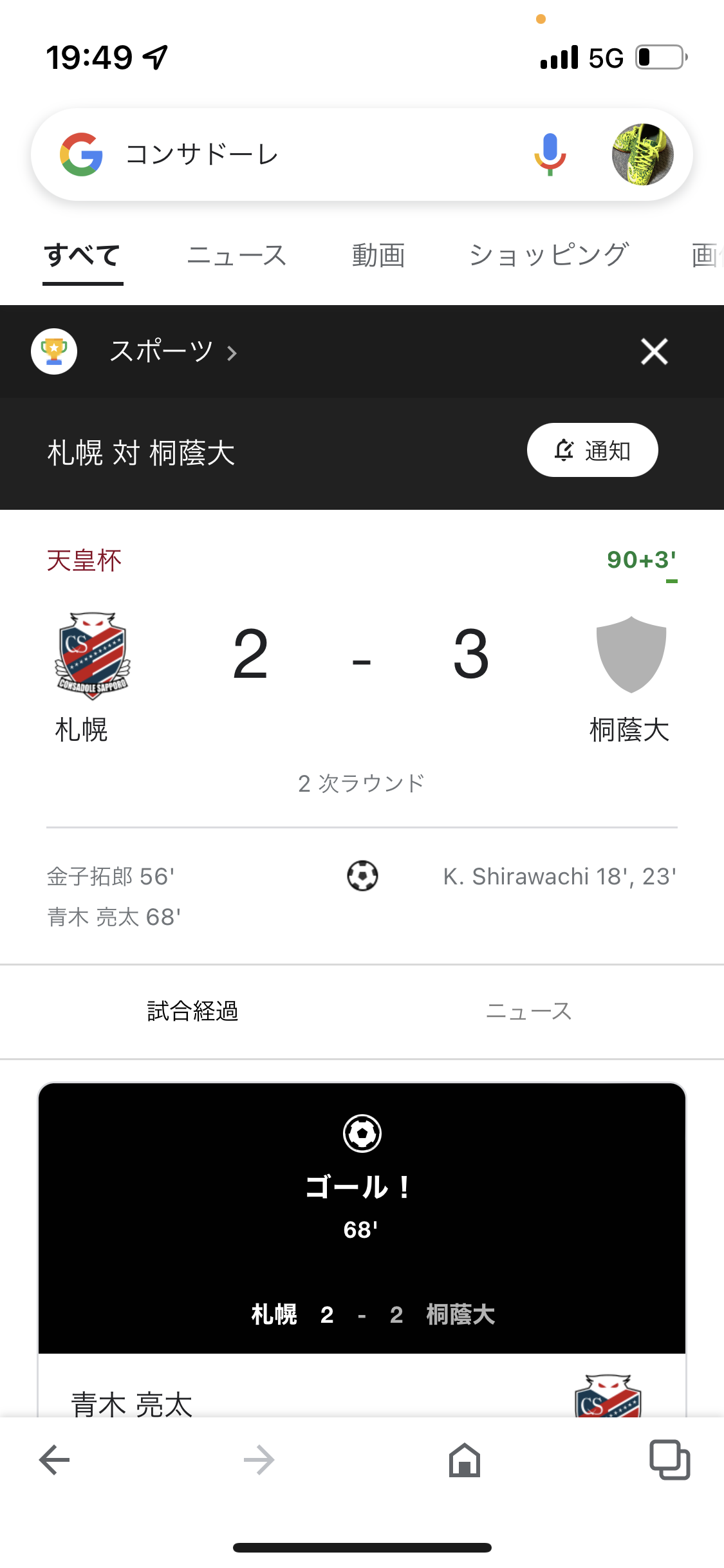Select the ニュース tab under the score
The width and height of the screenshot is (724, 1568).
point(528,1011)
